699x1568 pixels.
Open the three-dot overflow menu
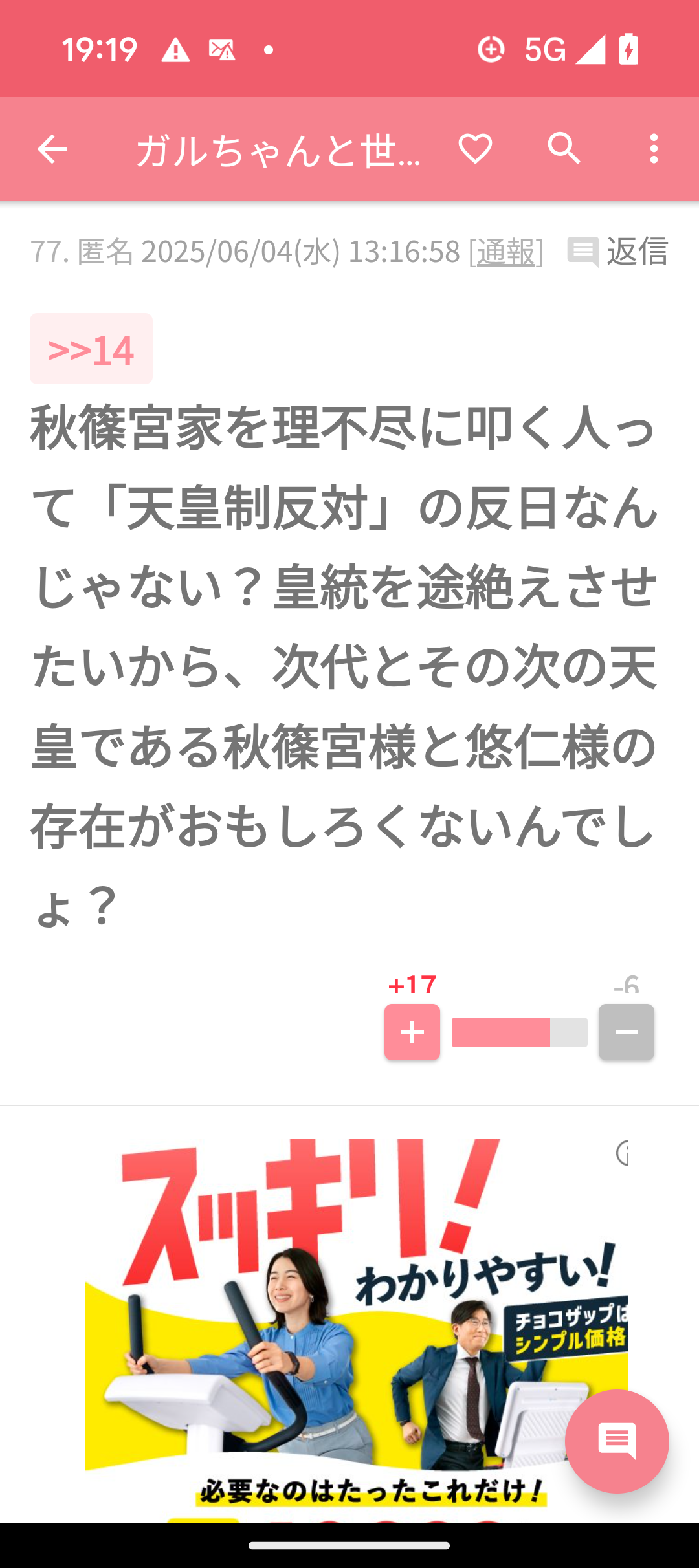[653, 149]
